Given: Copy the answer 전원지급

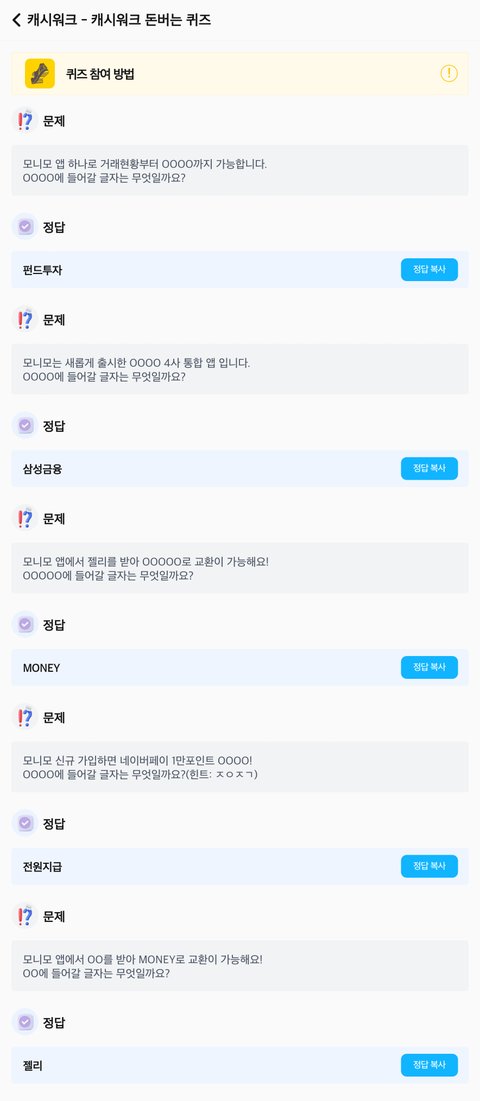Looking at the screenshot, I should pyautogui.click(x=429, y=866).
